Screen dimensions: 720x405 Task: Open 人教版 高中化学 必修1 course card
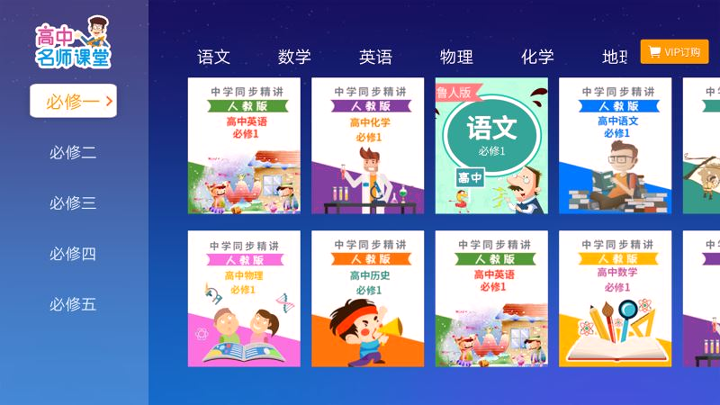coord(367,146)
